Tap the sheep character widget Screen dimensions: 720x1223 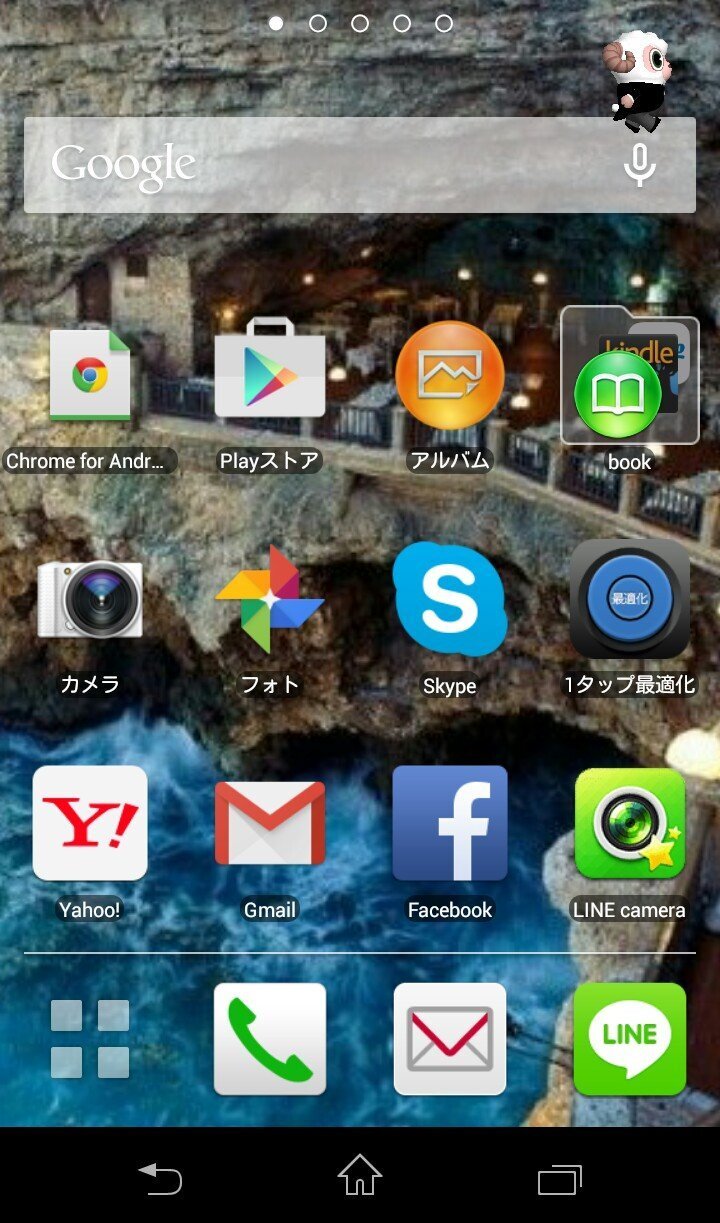(x=638, y=80)
